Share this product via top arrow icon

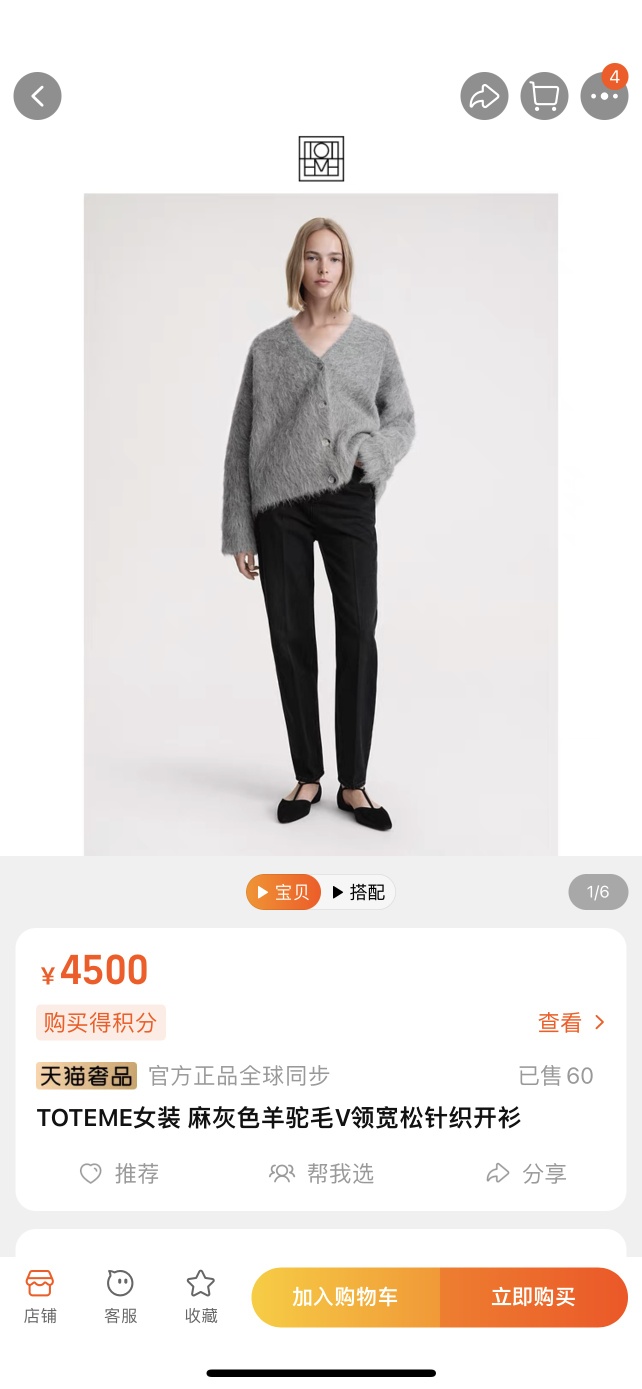pos(484,96)
